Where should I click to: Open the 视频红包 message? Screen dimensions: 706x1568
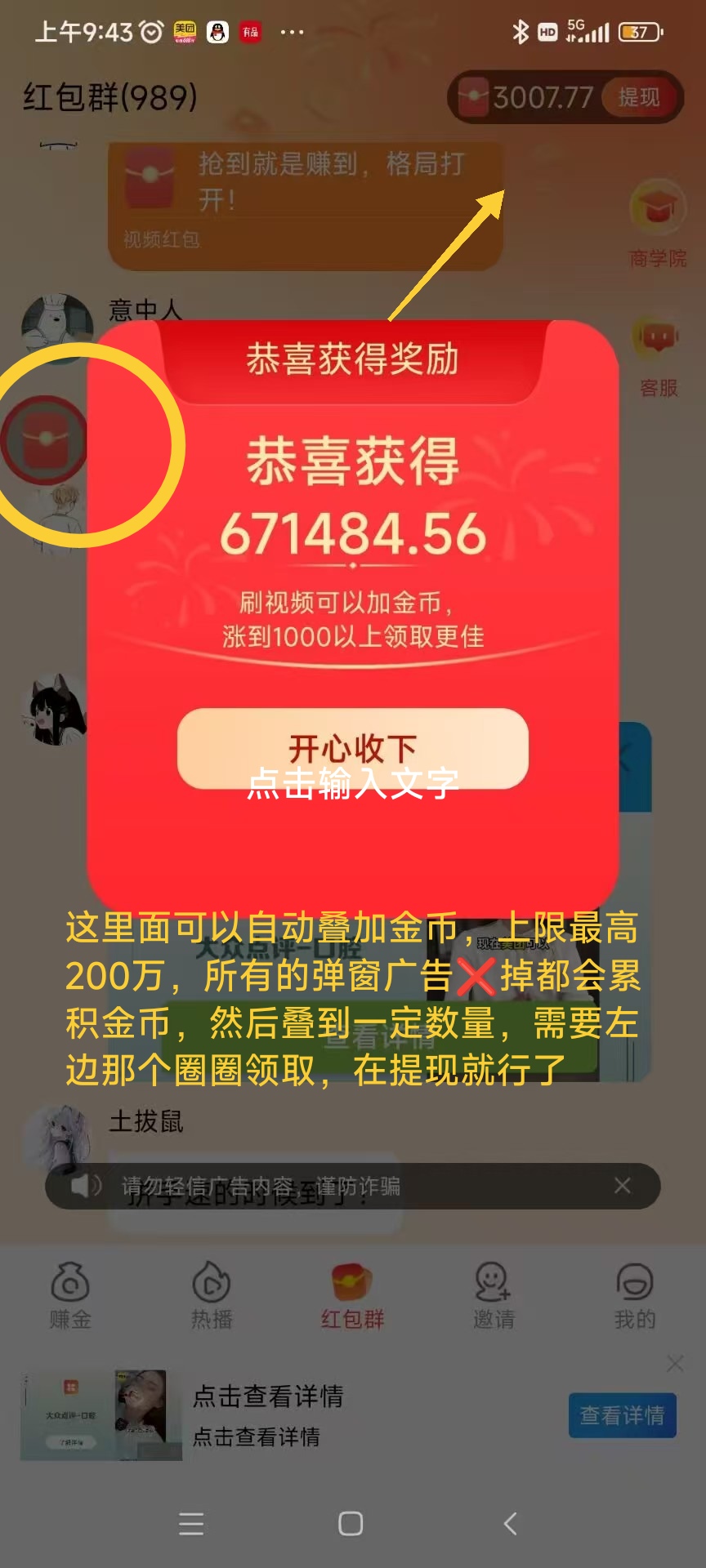306,206
